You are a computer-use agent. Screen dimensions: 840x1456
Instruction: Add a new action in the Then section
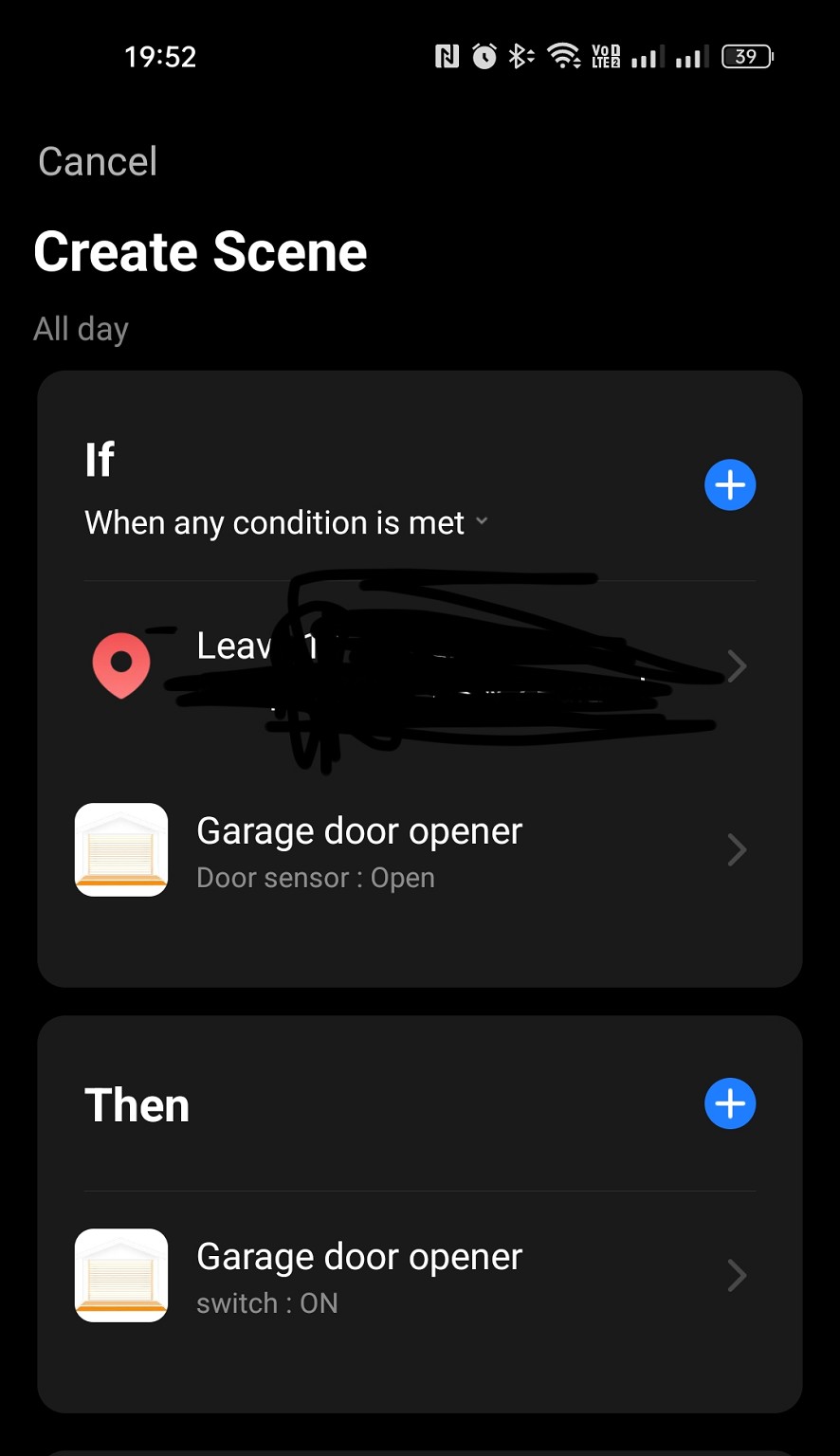729,1103
